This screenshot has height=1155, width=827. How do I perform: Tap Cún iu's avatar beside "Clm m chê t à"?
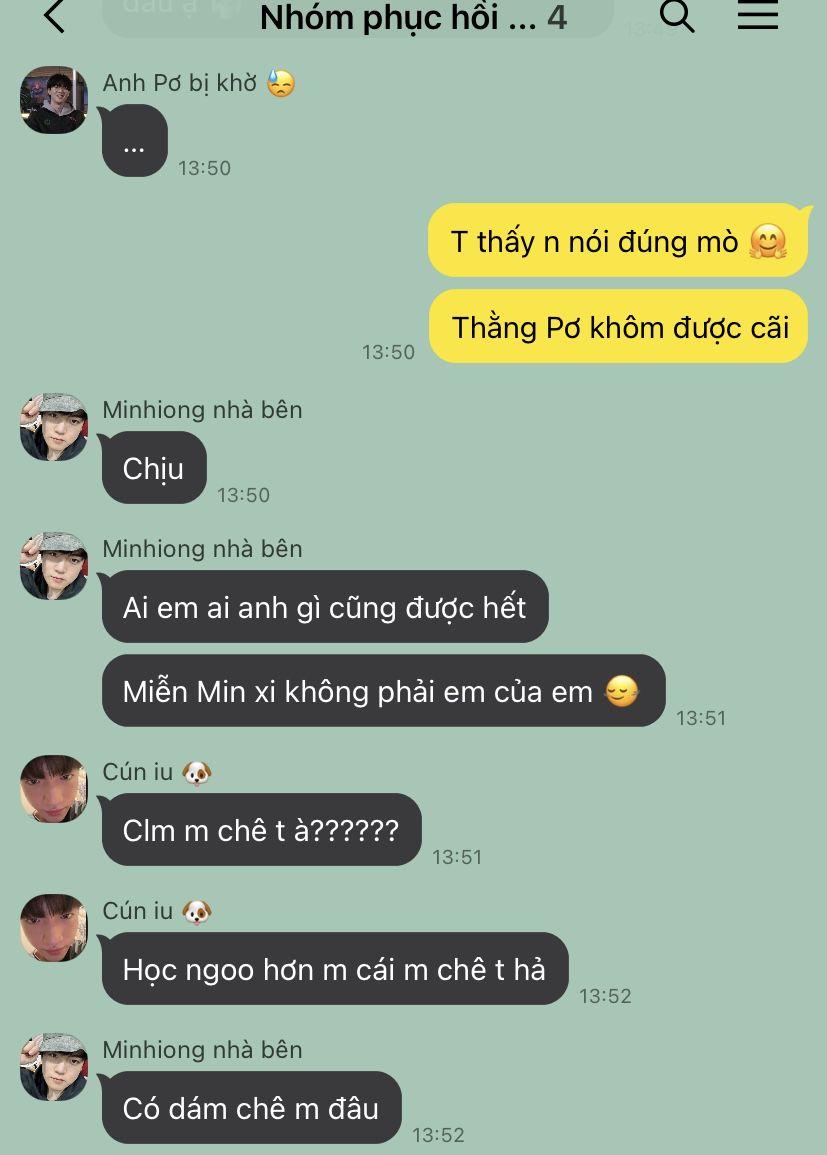click(x=54, y=788)
